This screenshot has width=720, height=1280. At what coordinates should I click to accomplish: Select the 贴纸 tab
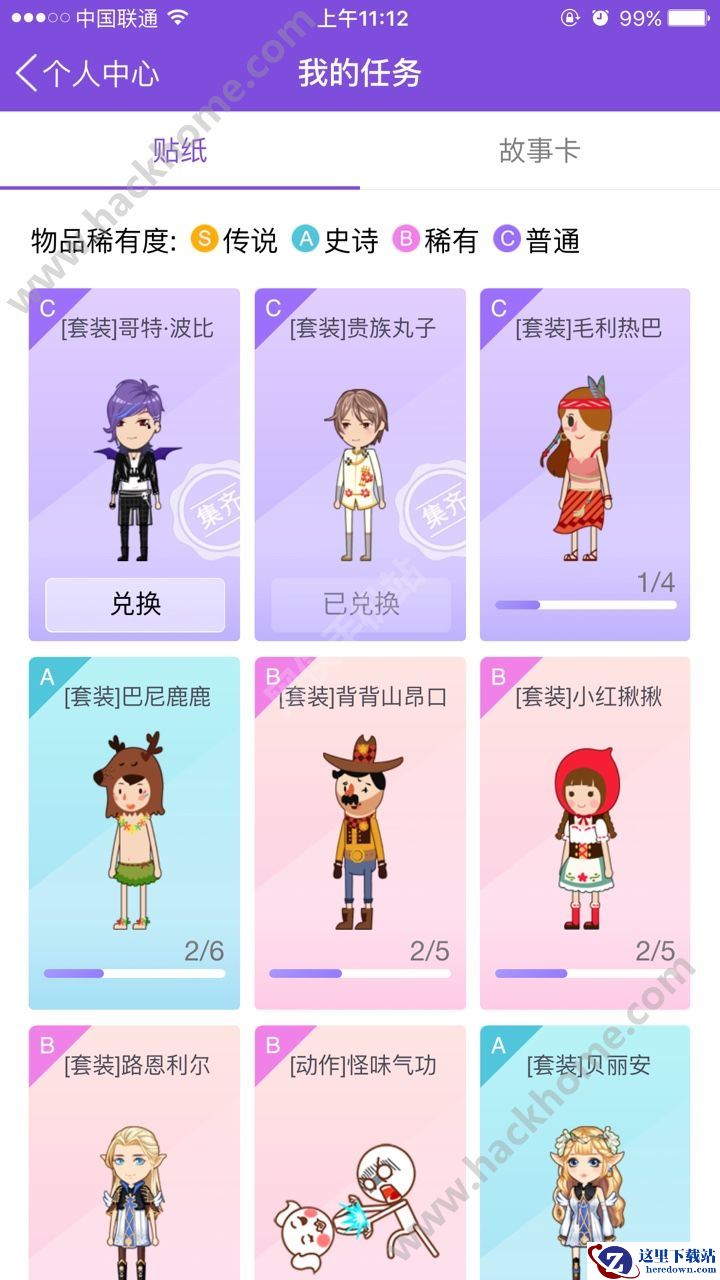point(180,152)
